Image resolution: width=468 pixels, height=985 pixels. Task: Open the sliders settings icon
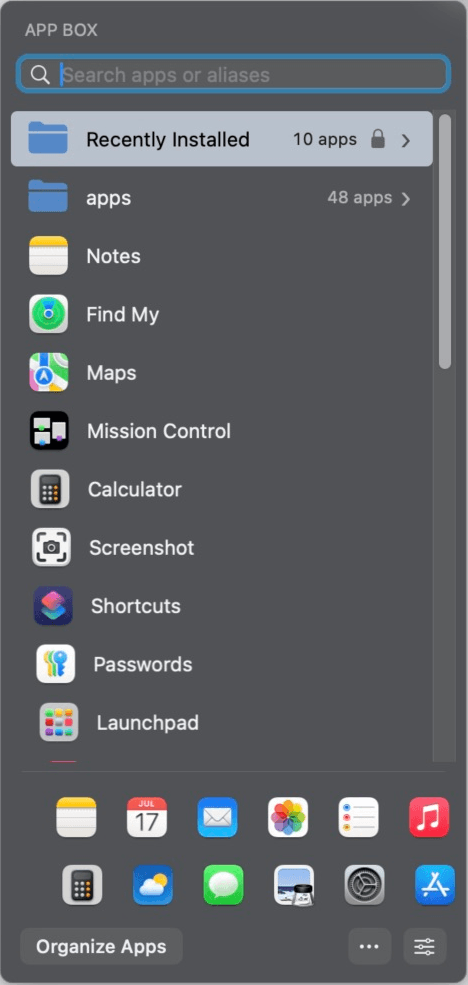425,947
